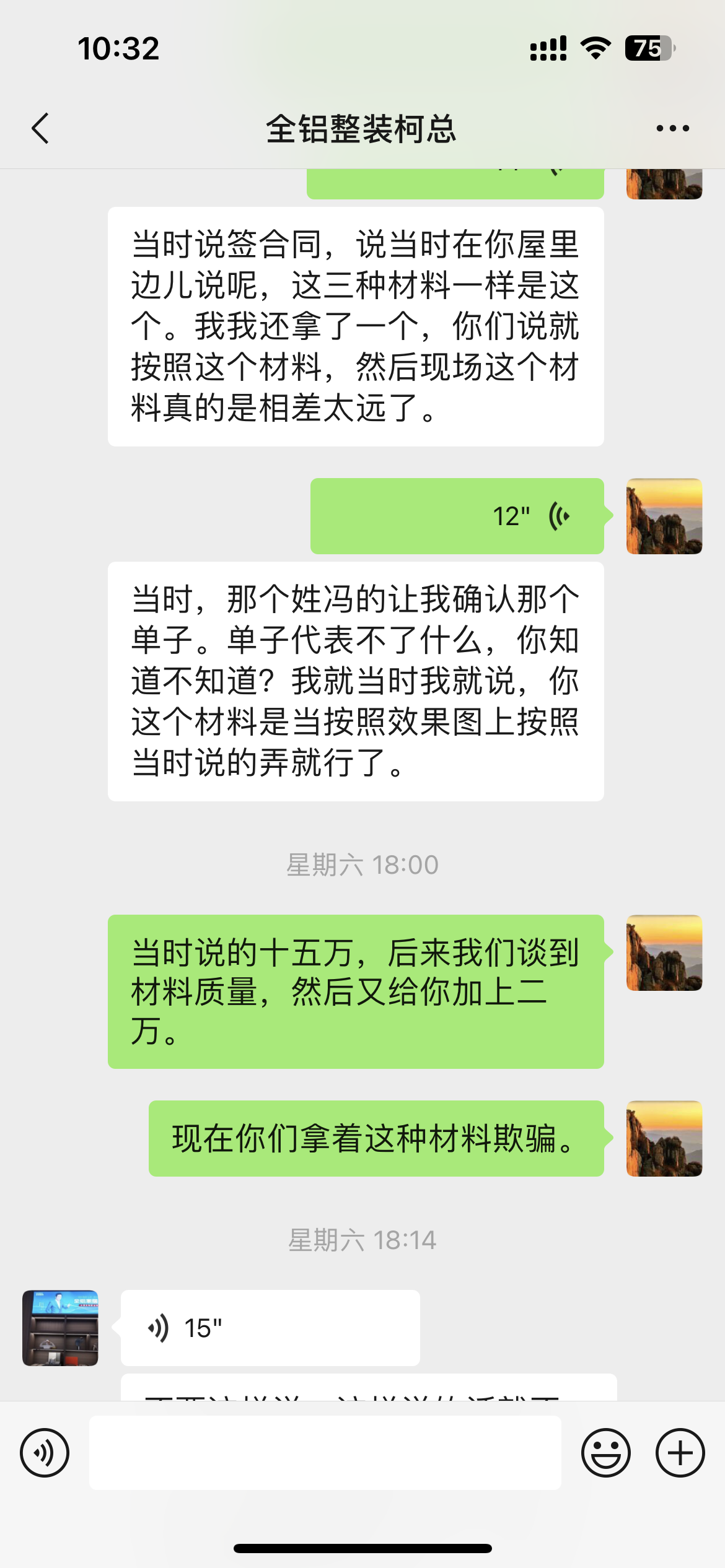Open the chat info overflow menu
Image resolution: width=725 pixels, height=1568 pixels.
pos(672,129)
